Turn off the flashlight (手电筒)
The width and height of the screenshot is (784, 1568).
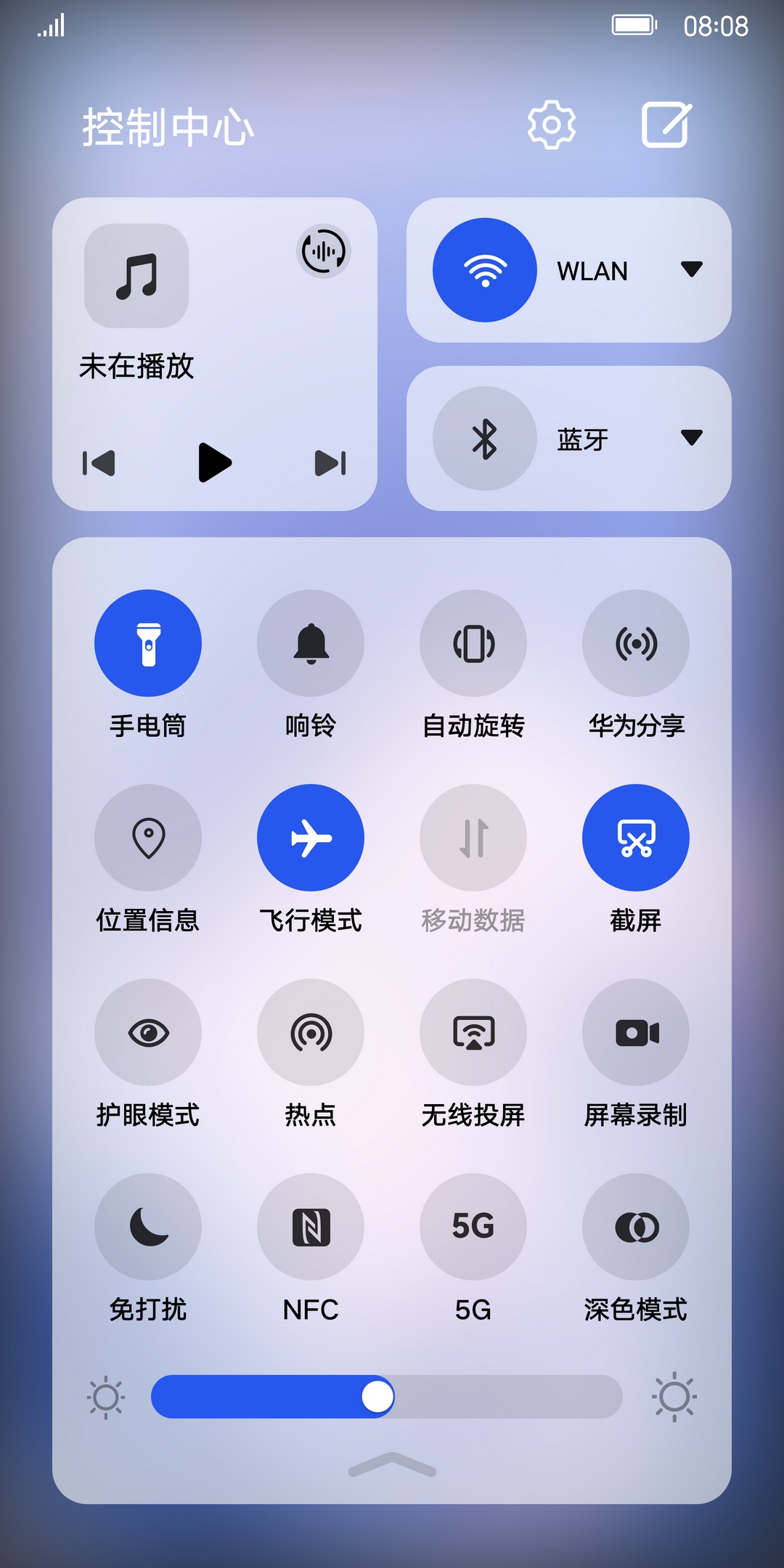148,643
